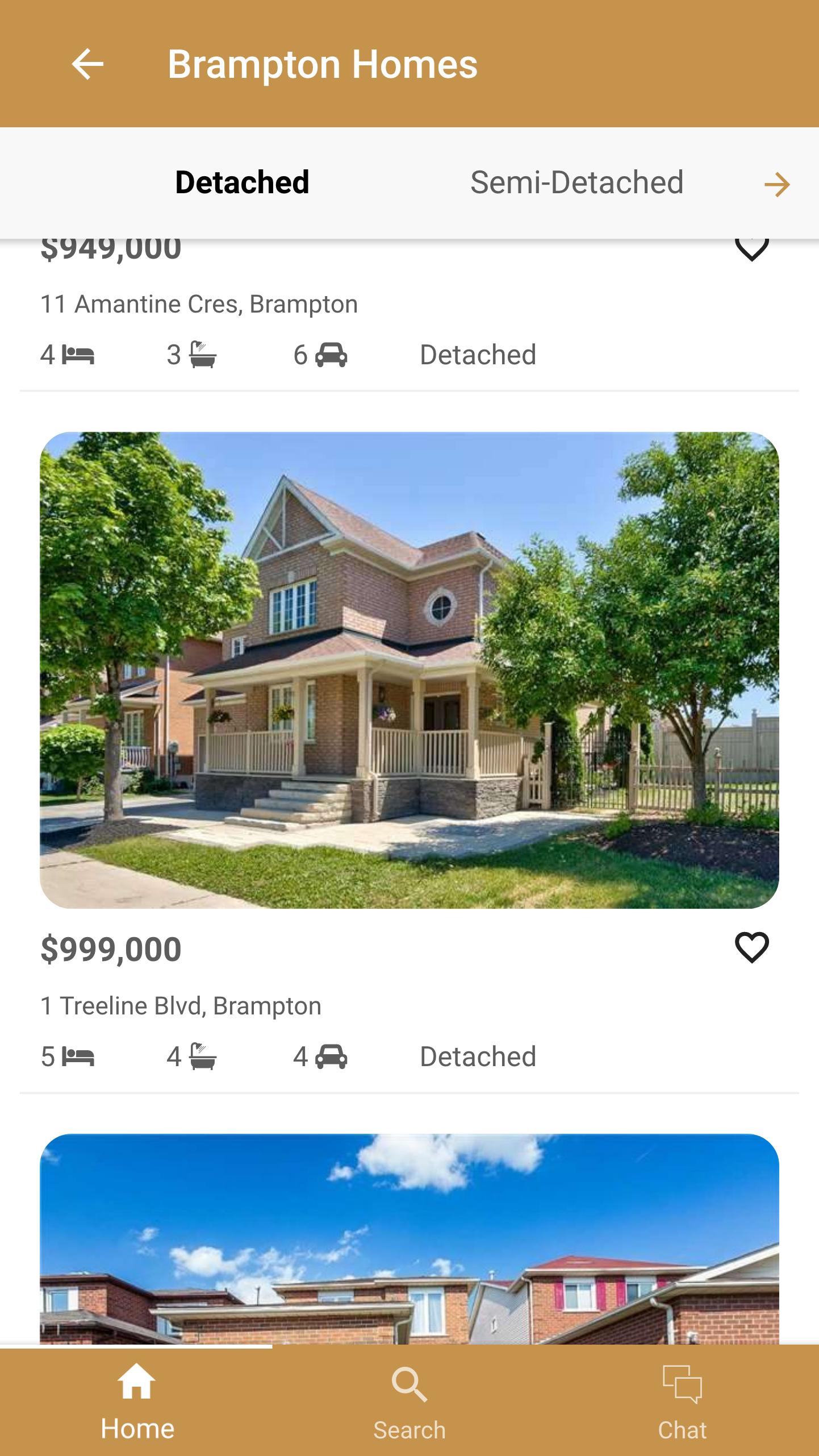Open the 11 Amantine Cres listing address
Viewport: 819px width, 1456px height.
[x=199, y=302]
